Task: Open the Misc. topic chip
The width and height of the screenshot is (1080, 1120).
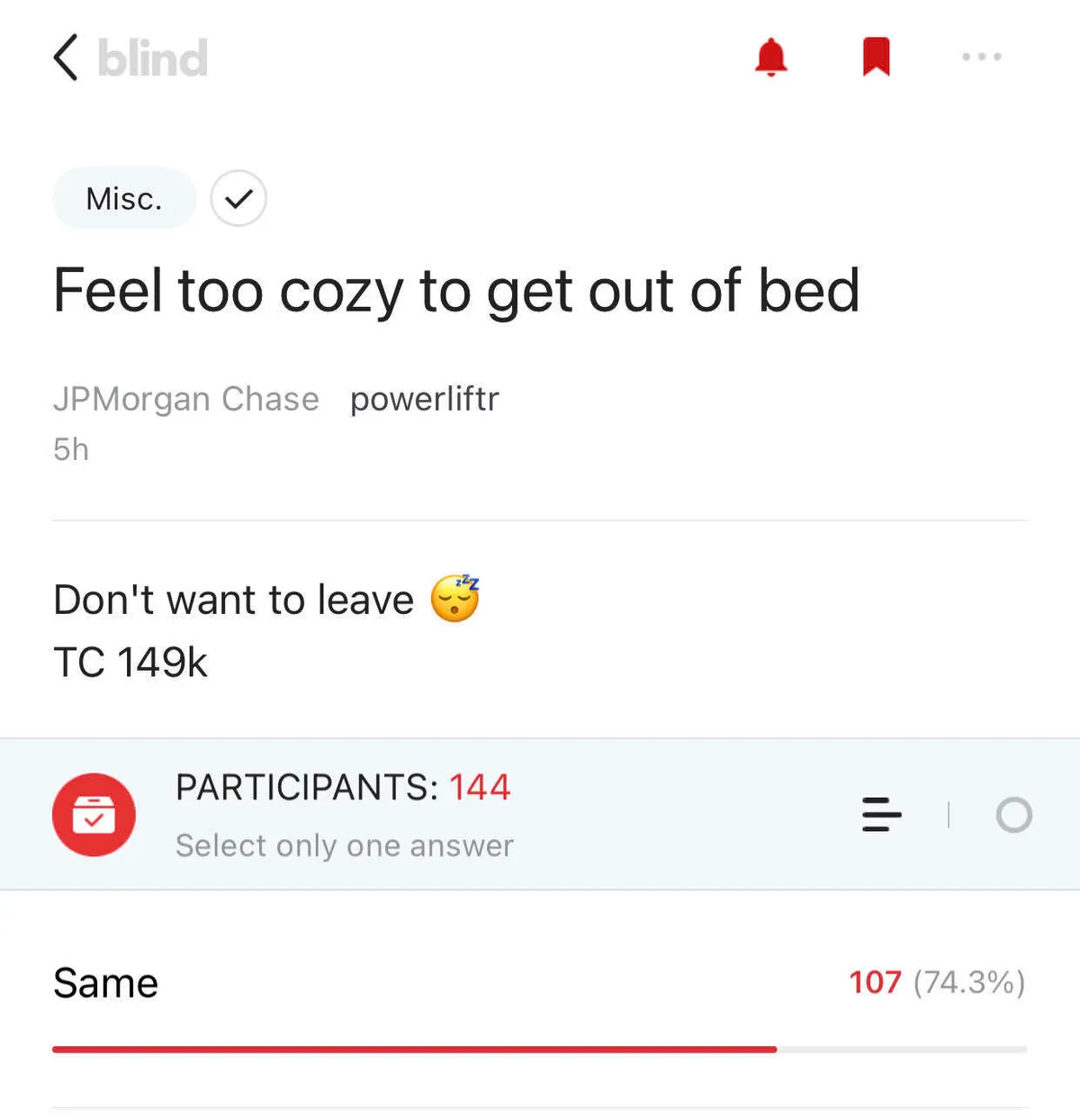Action: [x=124, y=198]
